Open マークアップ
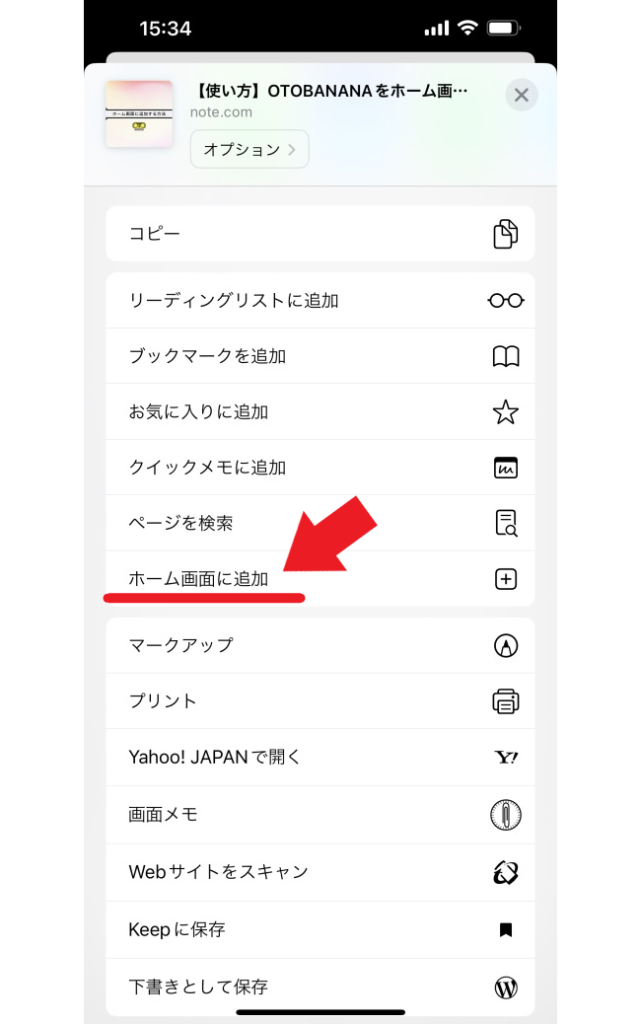 pos(320,645)
